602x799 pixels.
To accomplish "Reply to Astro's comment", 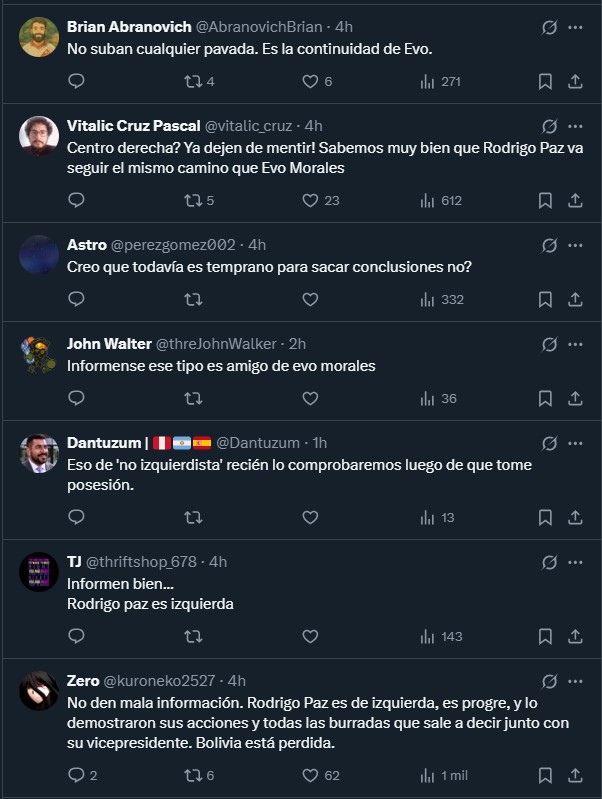I will [77, 299].
